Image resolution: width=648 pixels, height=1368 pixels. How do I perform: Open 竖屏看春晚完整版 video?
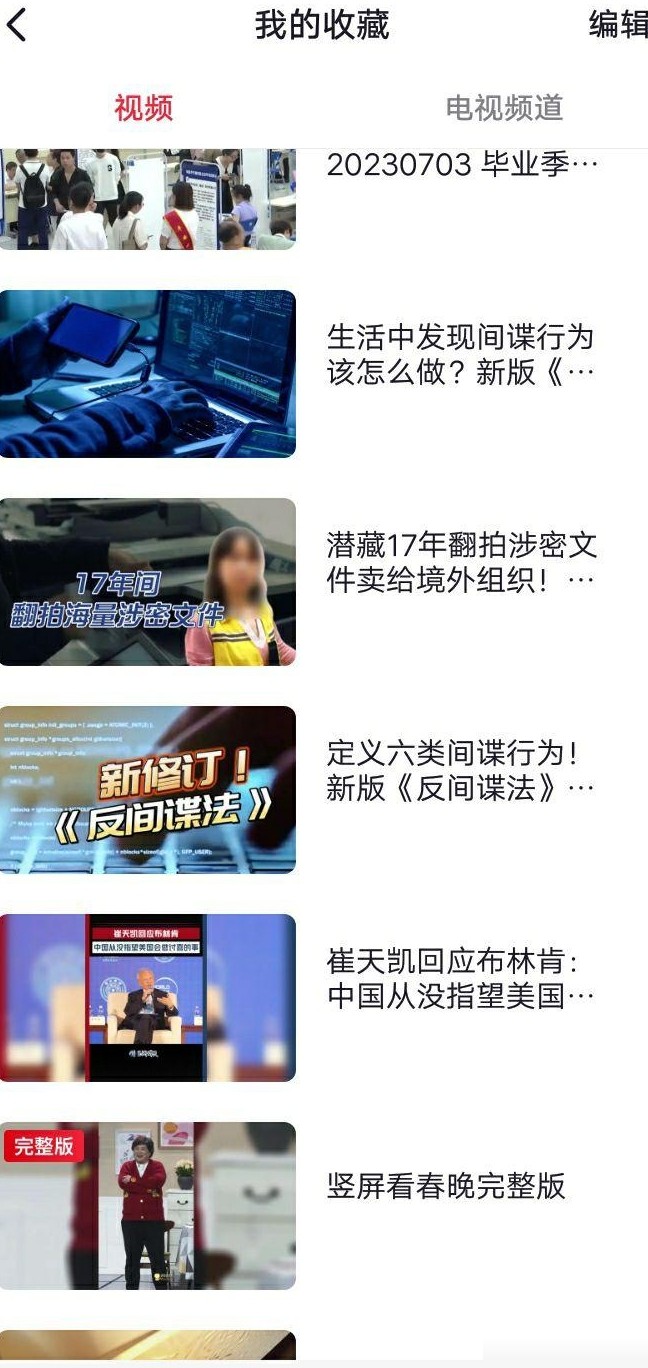324,1206
